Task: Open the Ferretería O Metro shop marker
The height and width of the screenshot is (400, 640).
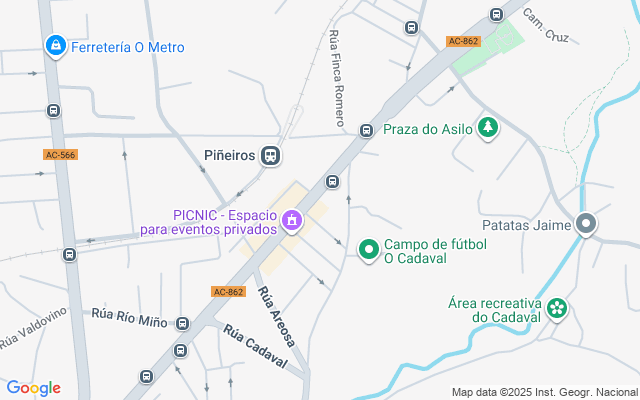Action: (x=56, y=46)
